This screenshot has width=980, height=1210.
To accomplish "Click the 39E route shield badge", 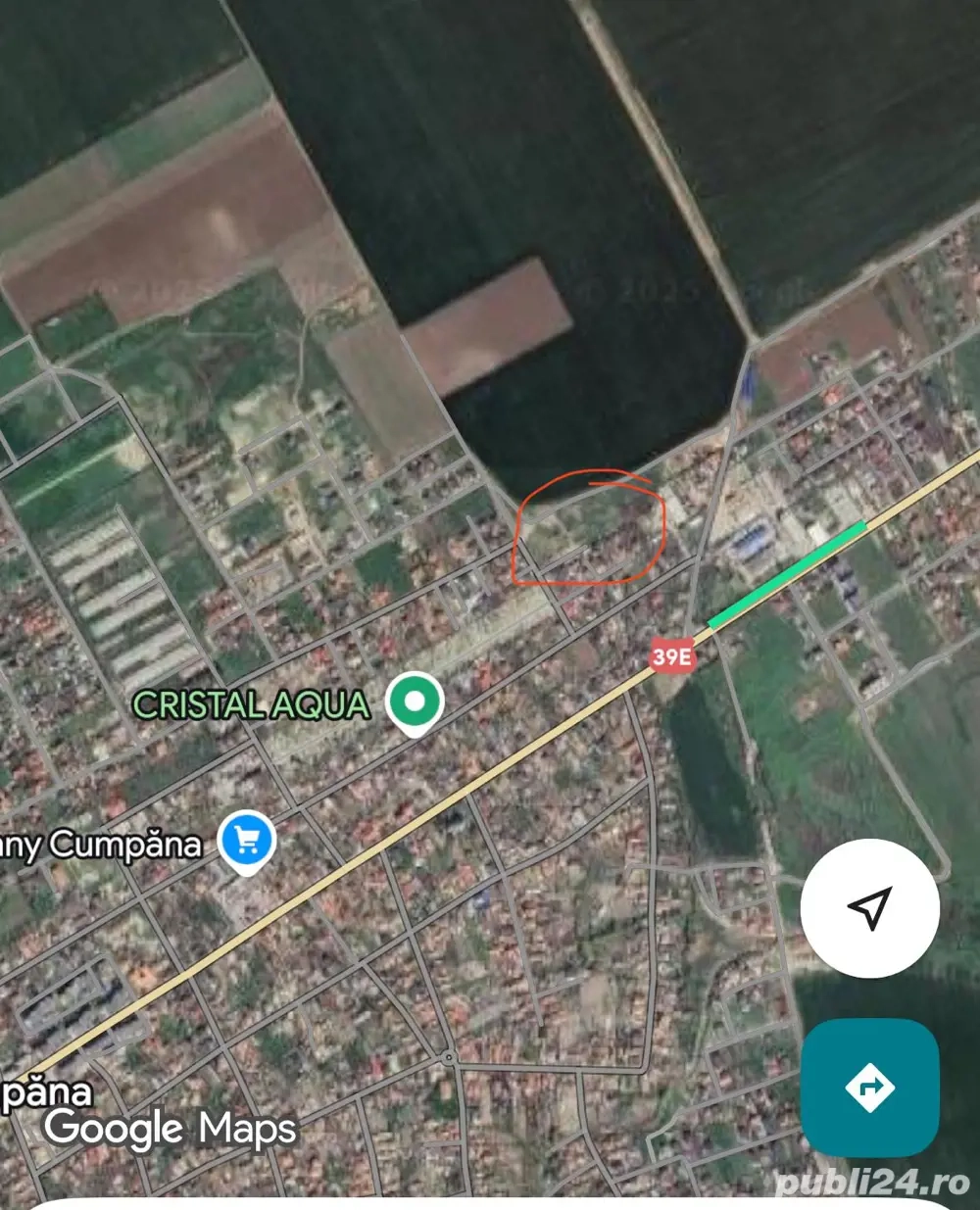I will tap(671, 657).
